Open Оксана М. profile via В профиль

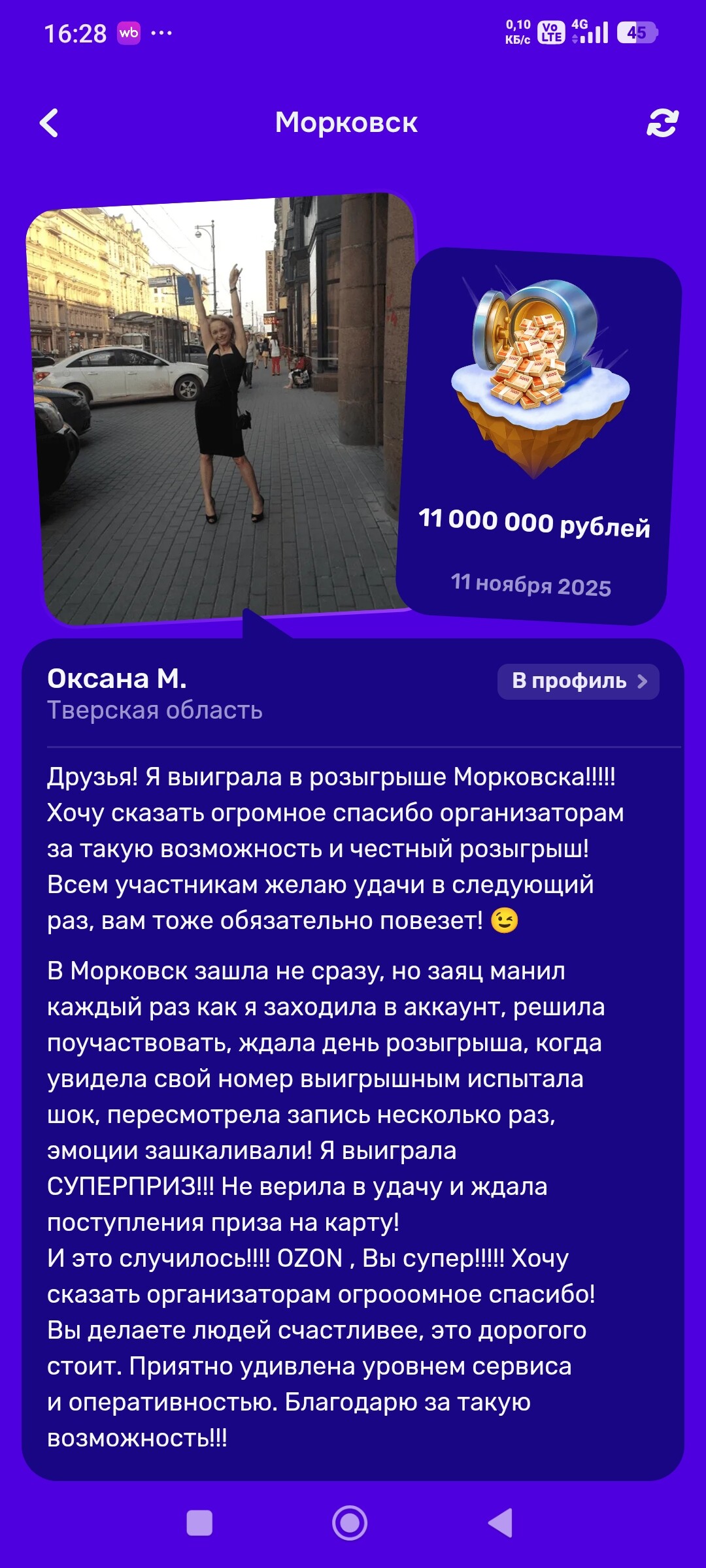[x=578, y=681]
